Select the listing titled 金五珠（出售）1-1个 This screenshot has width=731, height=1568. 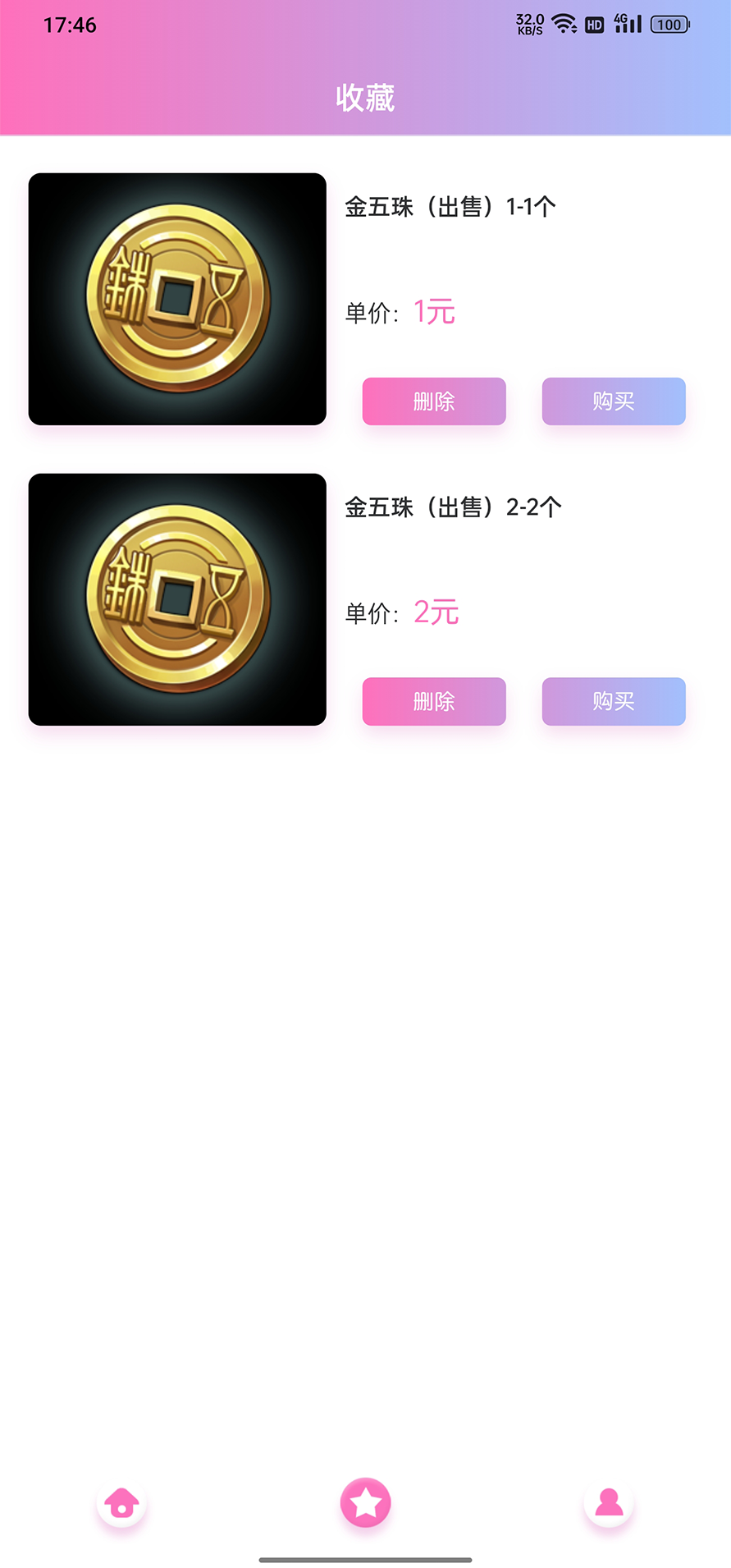pos(450,207)
